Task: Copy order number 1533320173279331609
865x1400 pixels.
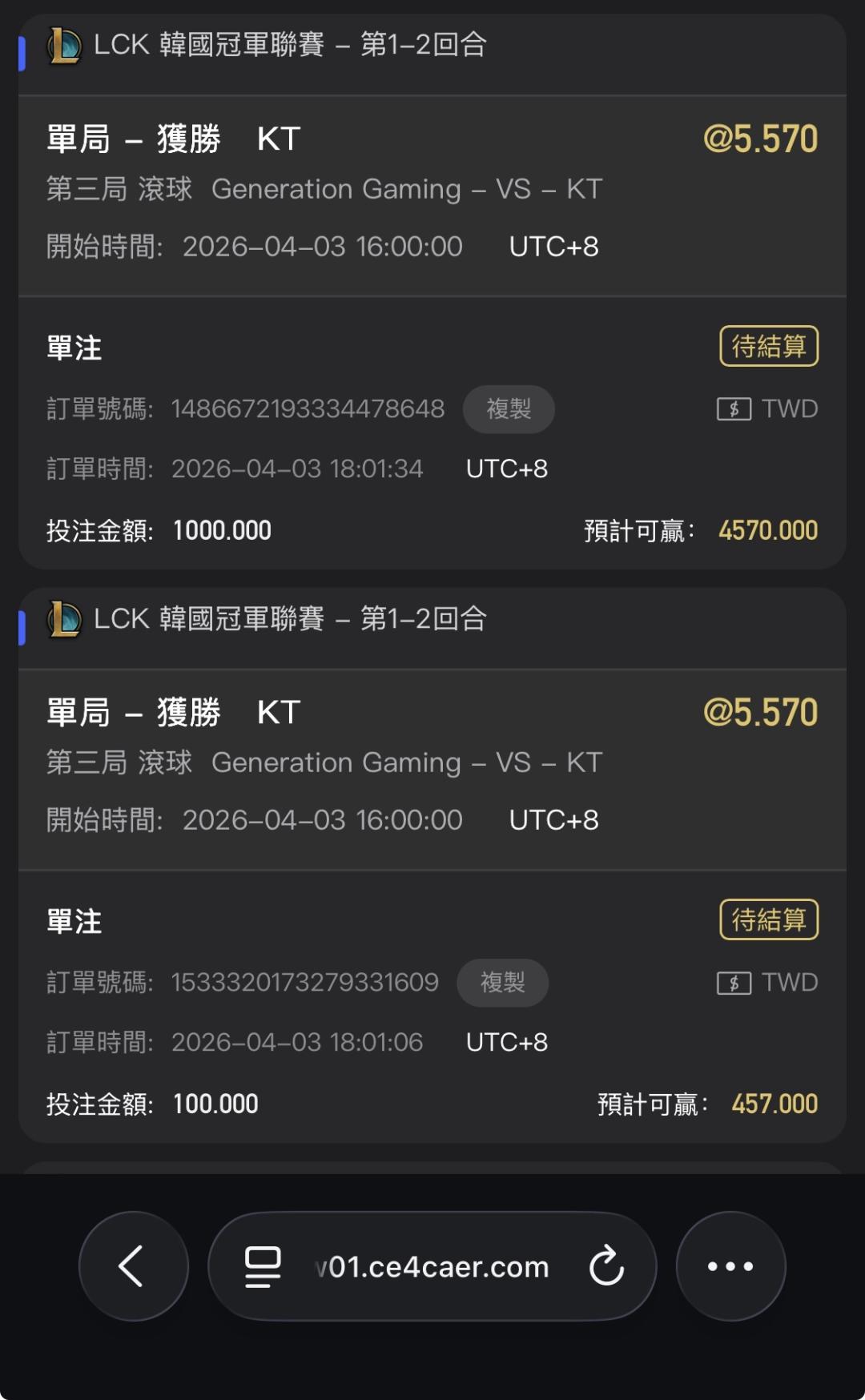Action: pos(502,983)
